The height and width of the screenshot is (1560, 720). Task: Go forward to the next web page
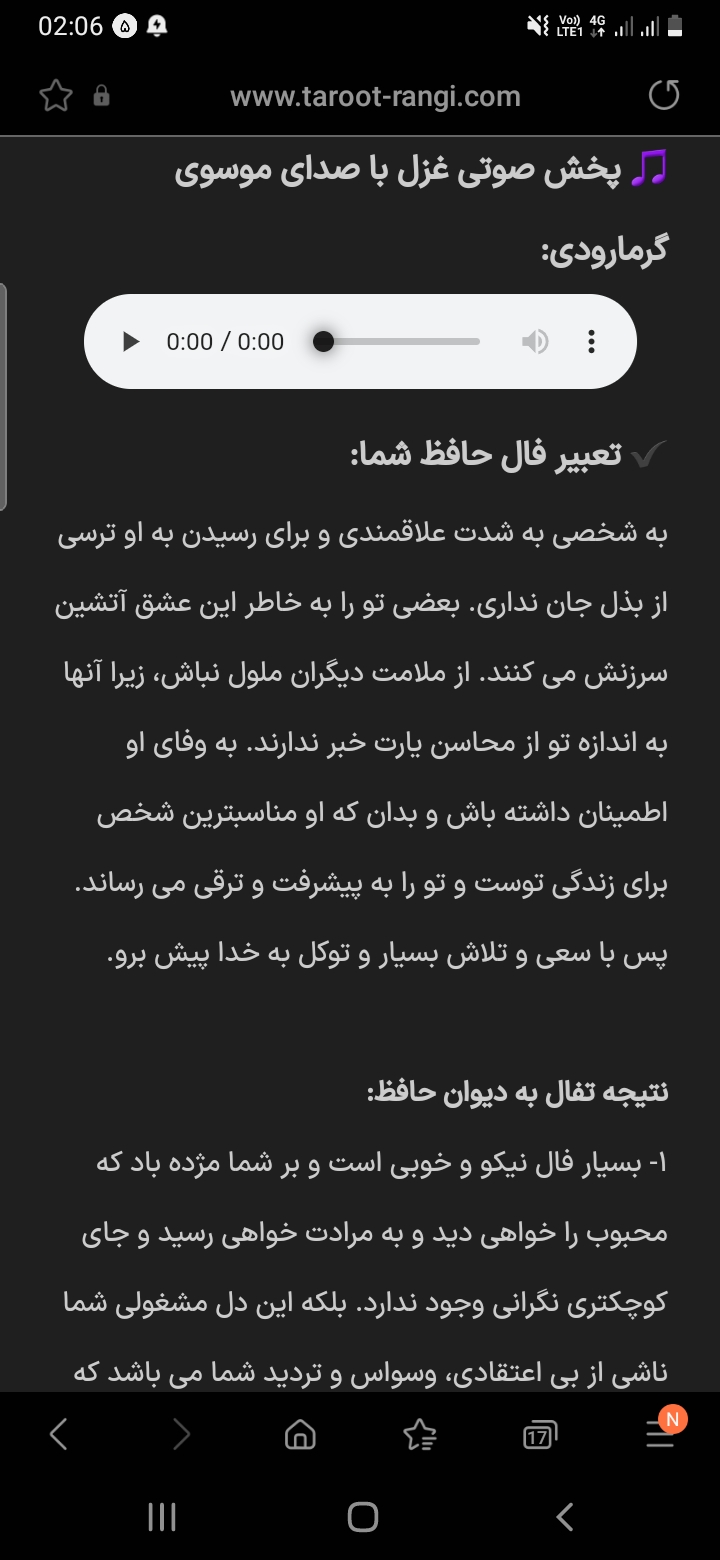click(181, 1435)
